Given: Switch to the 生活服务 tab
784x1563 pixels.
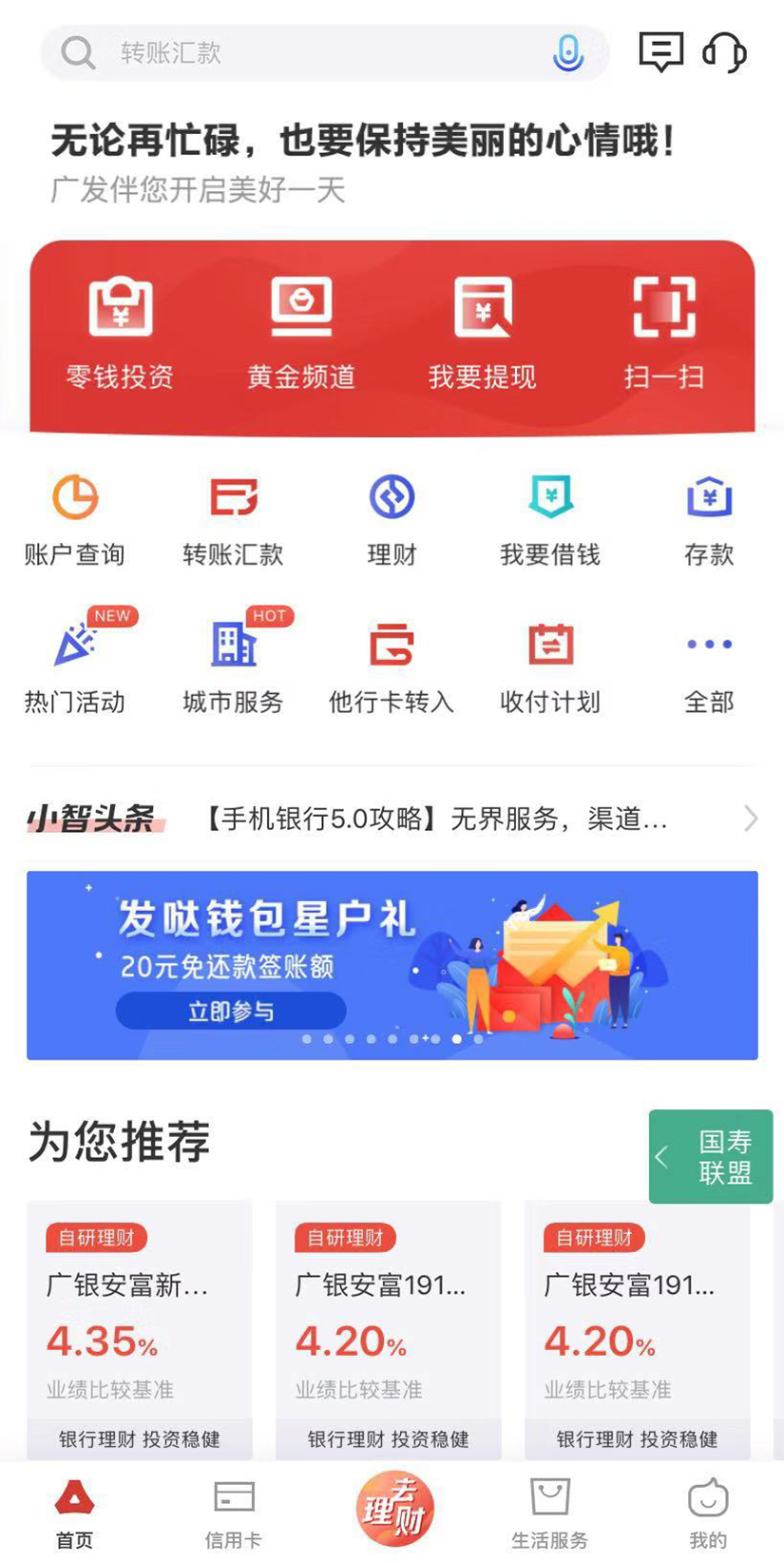Looking at the screenshot, I should (549, 1514).
